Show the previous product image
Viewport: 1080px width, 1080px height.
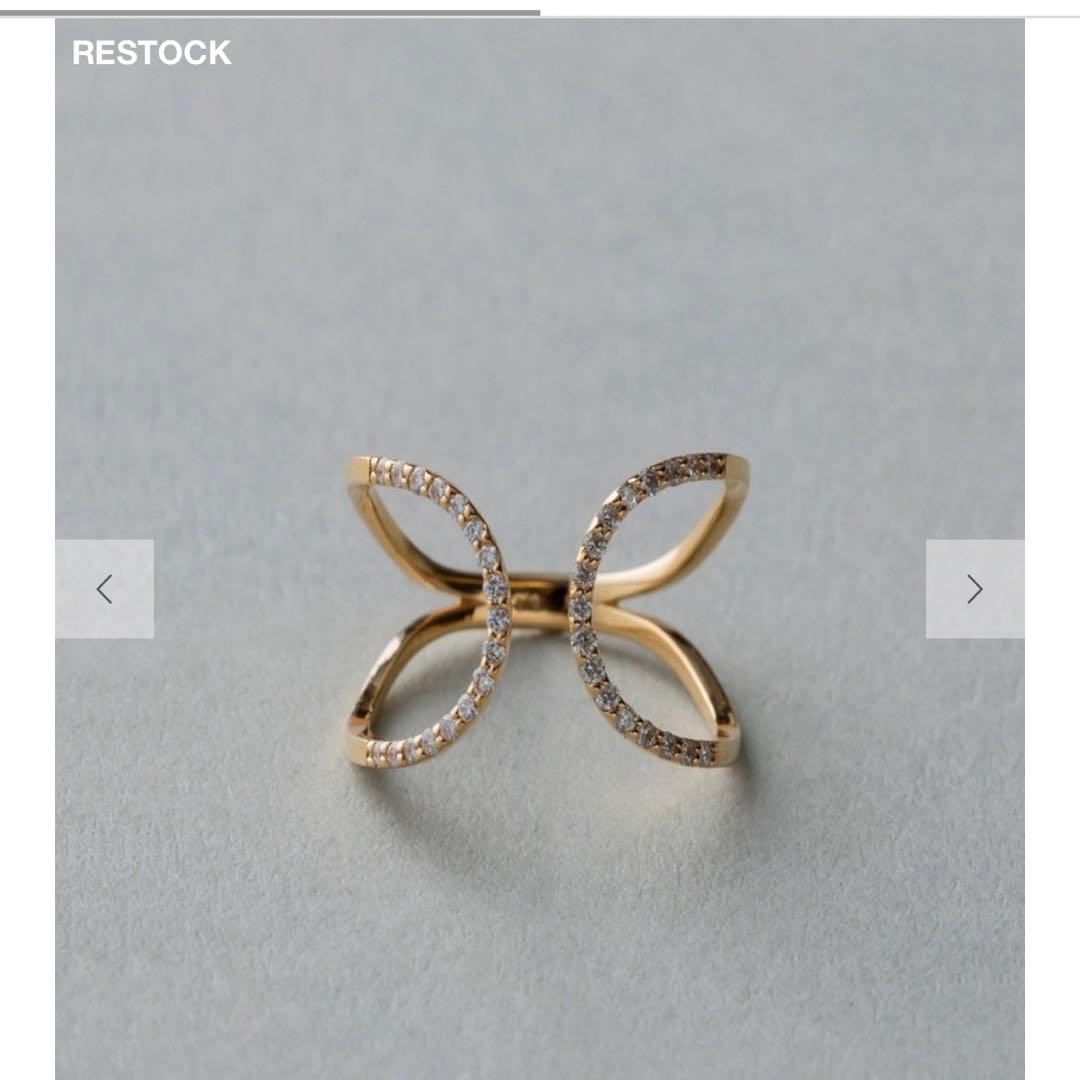coord(104,589)
